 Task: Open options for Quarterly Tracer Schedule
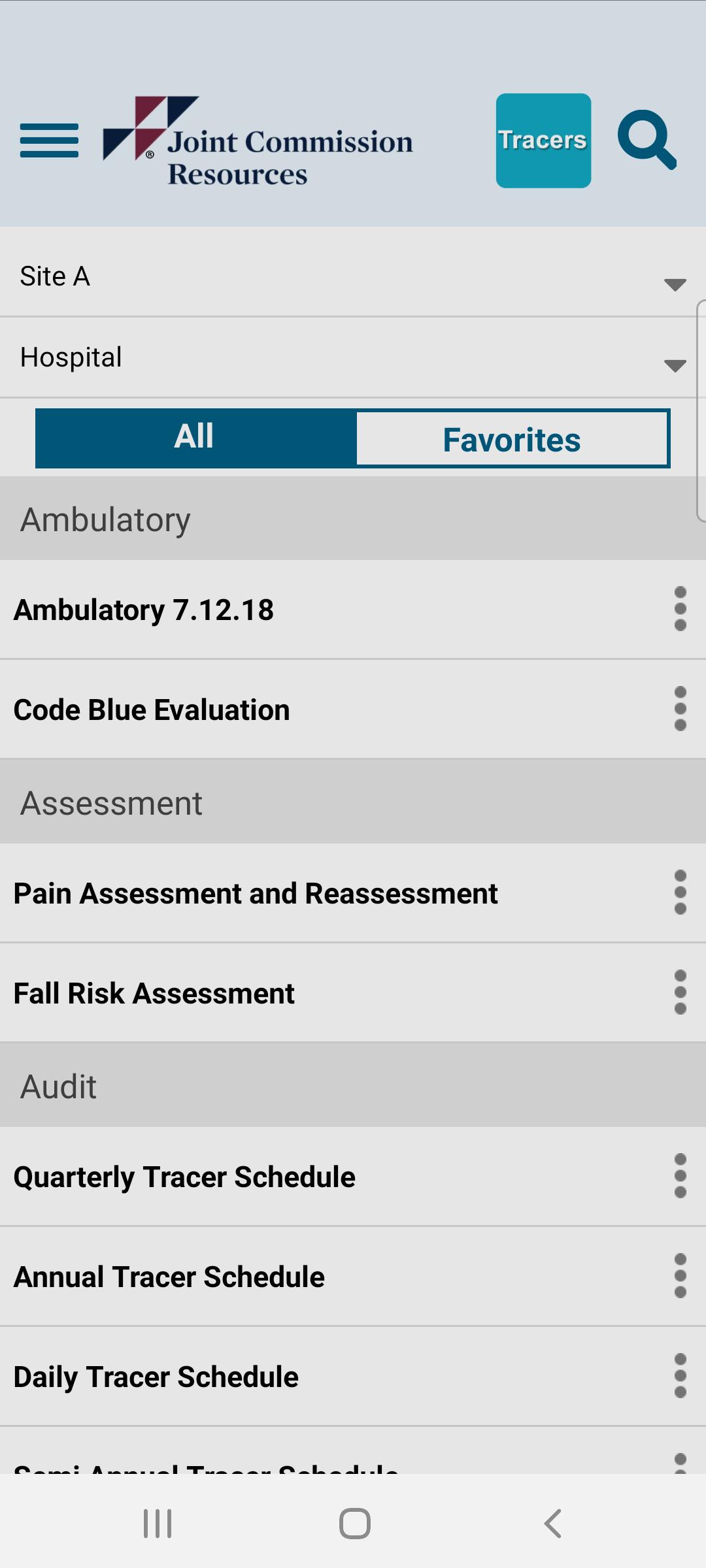pos(680,1176)
